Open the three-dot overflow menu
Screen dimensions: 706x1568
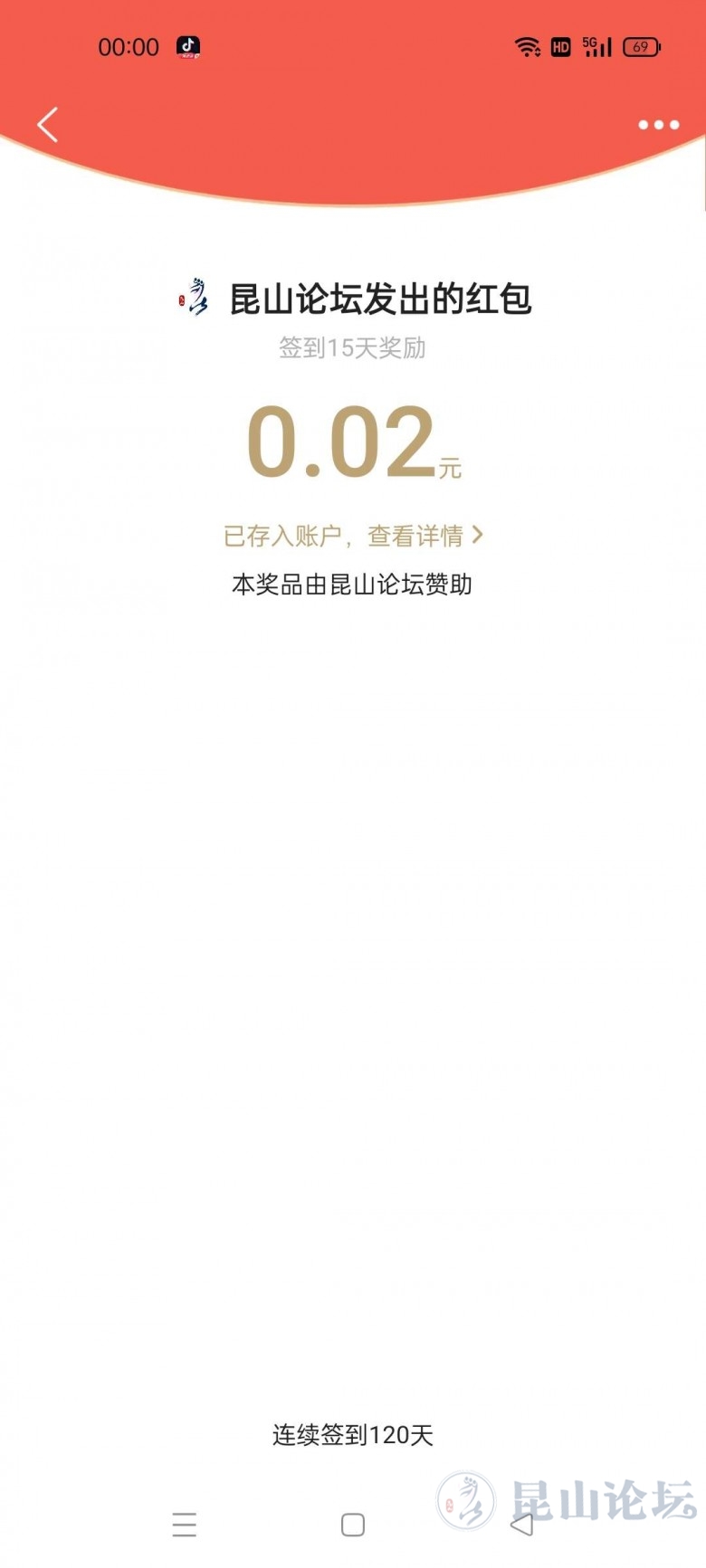[658, 125]
